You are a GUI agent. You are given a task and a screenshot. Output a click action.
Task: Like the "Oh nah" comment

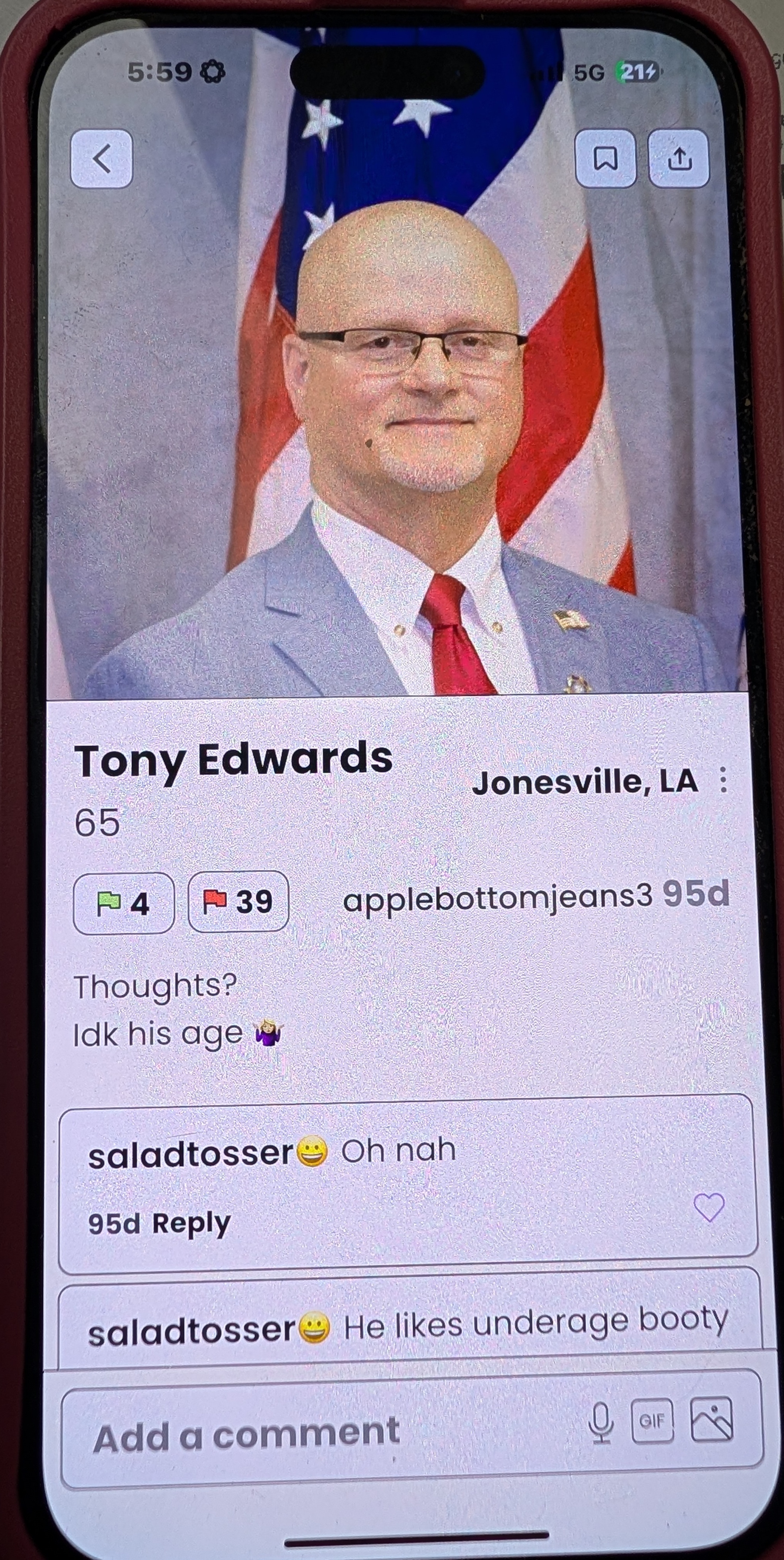708,1207
